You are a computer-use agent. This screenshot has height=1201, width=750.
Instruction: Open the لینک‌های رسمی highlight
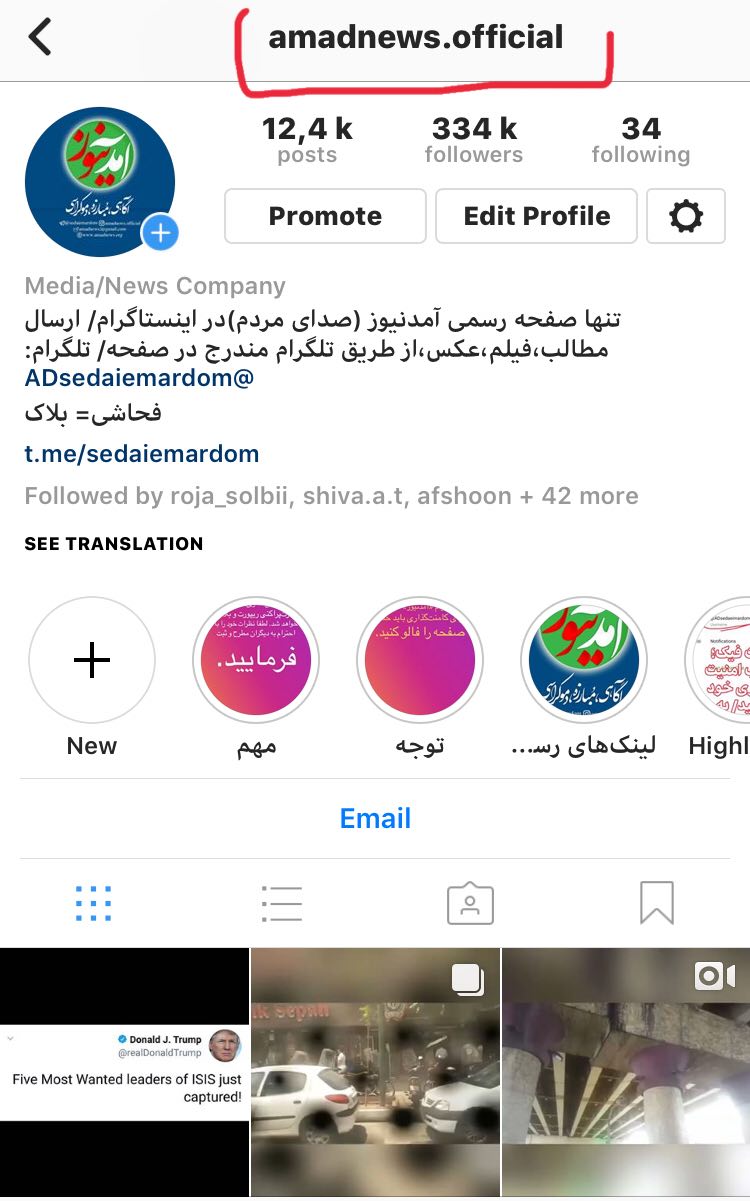(x=584, y=661)
